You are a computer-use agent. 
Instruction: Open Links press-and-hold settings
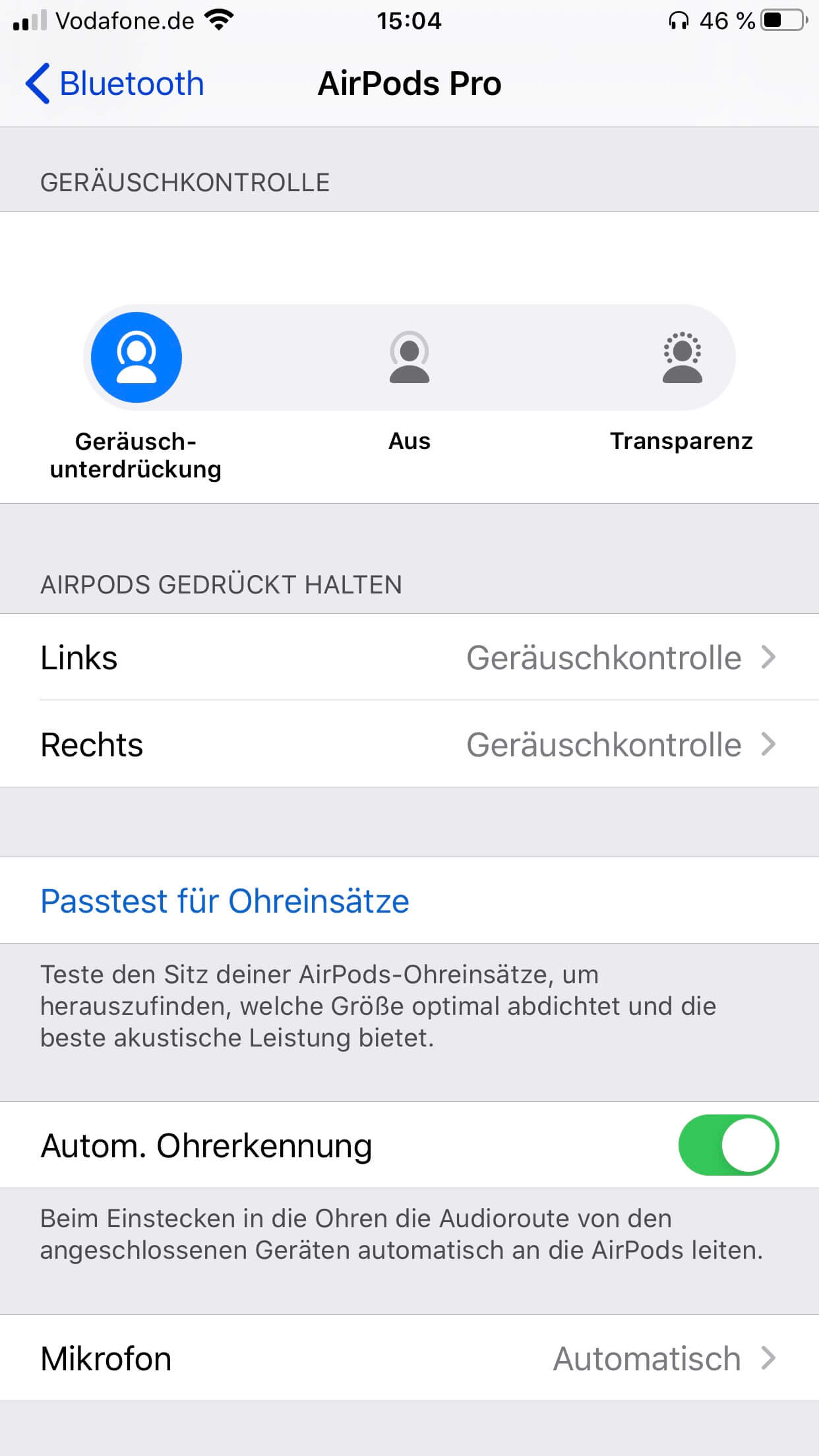pyautogui.click(x=409, y=657)
